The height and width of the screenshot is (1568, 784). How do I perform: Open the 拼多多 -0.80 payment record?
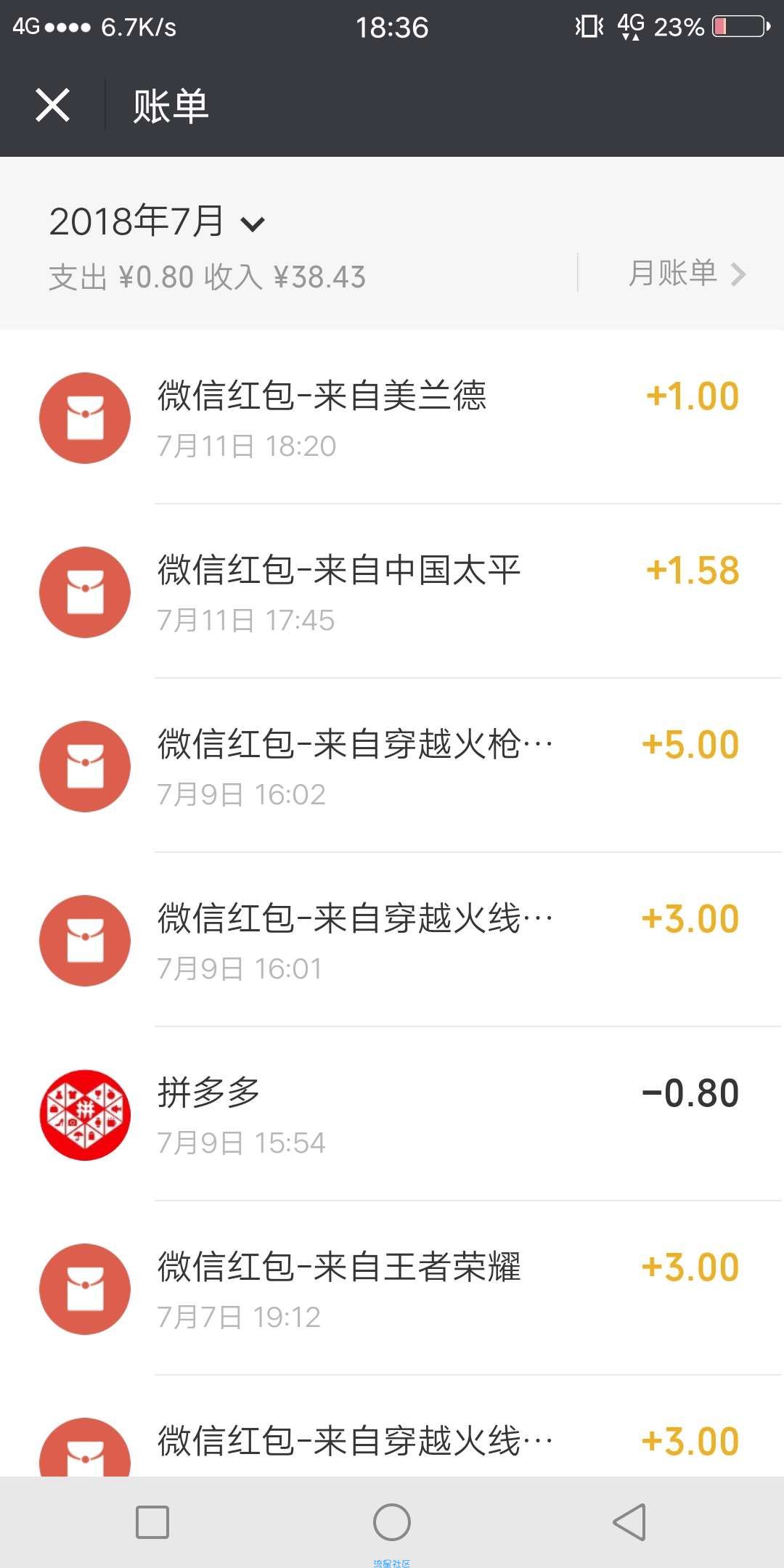(392, 1114)
